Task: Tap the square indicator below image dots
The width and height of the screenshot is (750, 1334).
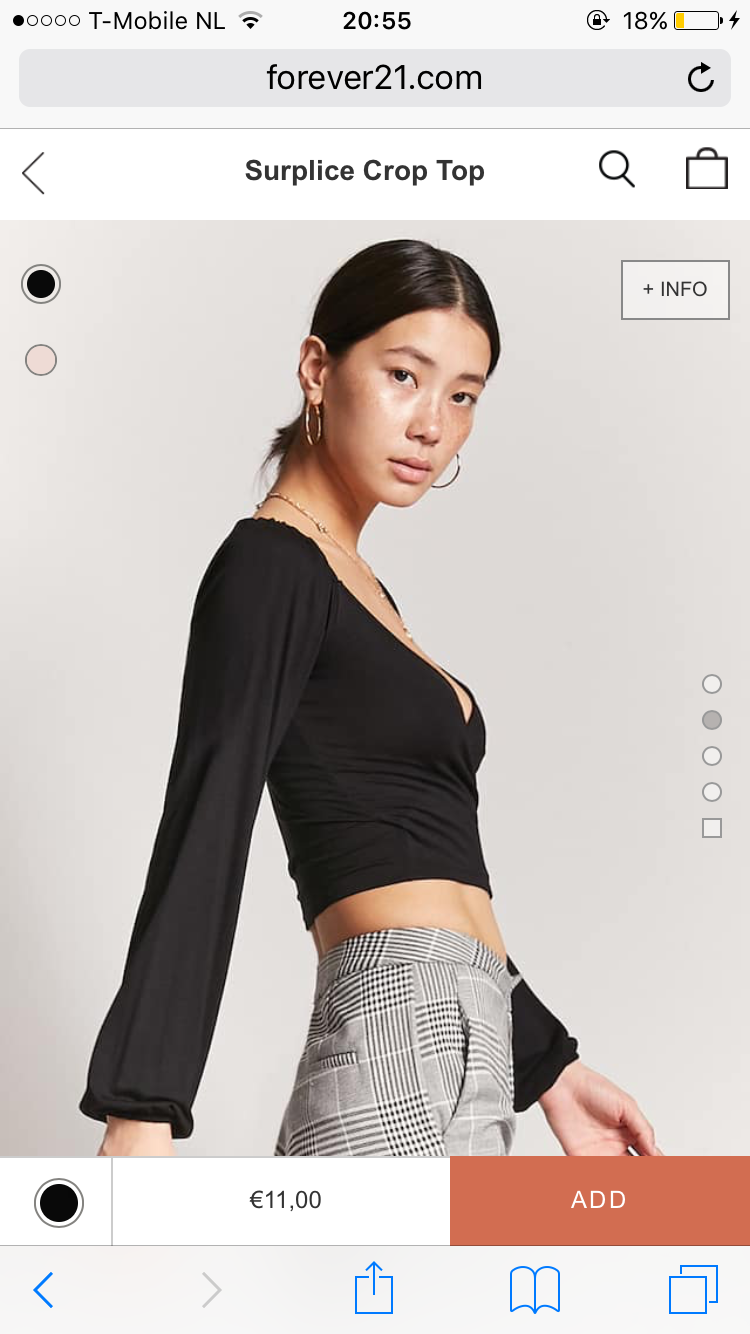Action: pyautogui.click(x=712, y=828)
